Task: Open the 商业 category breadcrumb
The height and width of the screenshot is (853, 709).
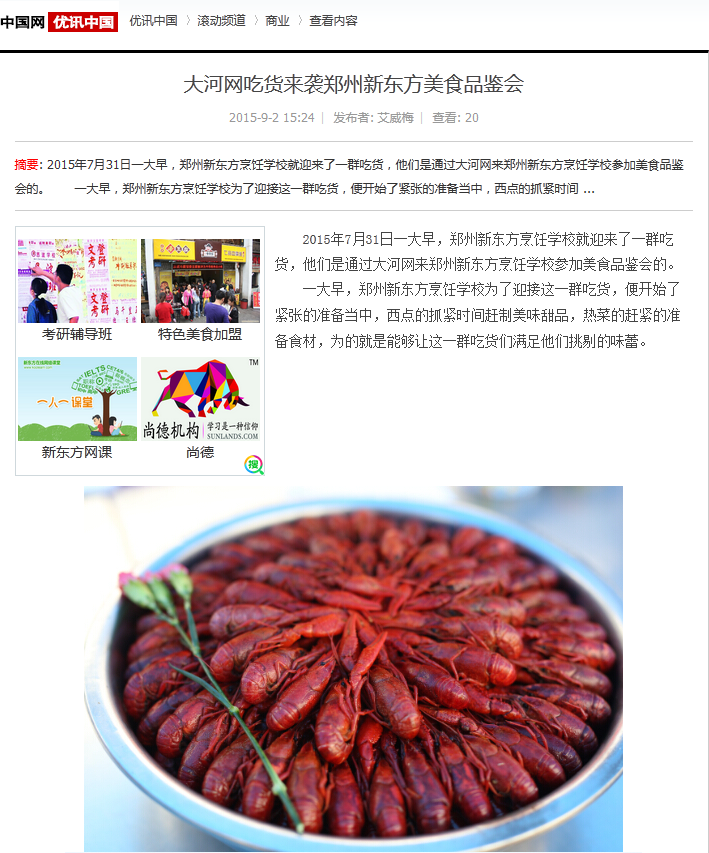Action: click(277, 20)
